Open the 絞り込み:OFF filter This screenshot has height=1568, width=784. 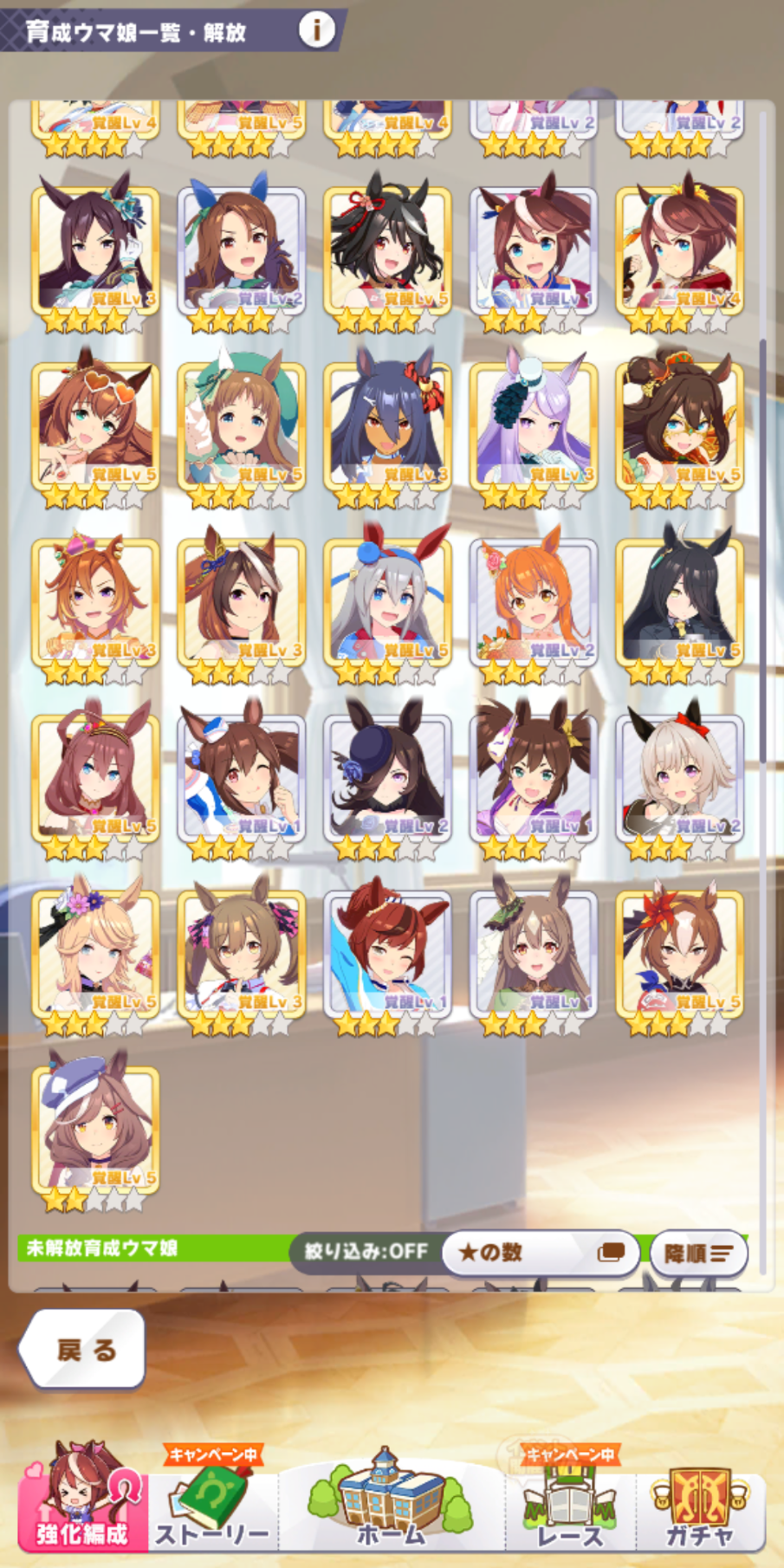tap(366, 1251)
